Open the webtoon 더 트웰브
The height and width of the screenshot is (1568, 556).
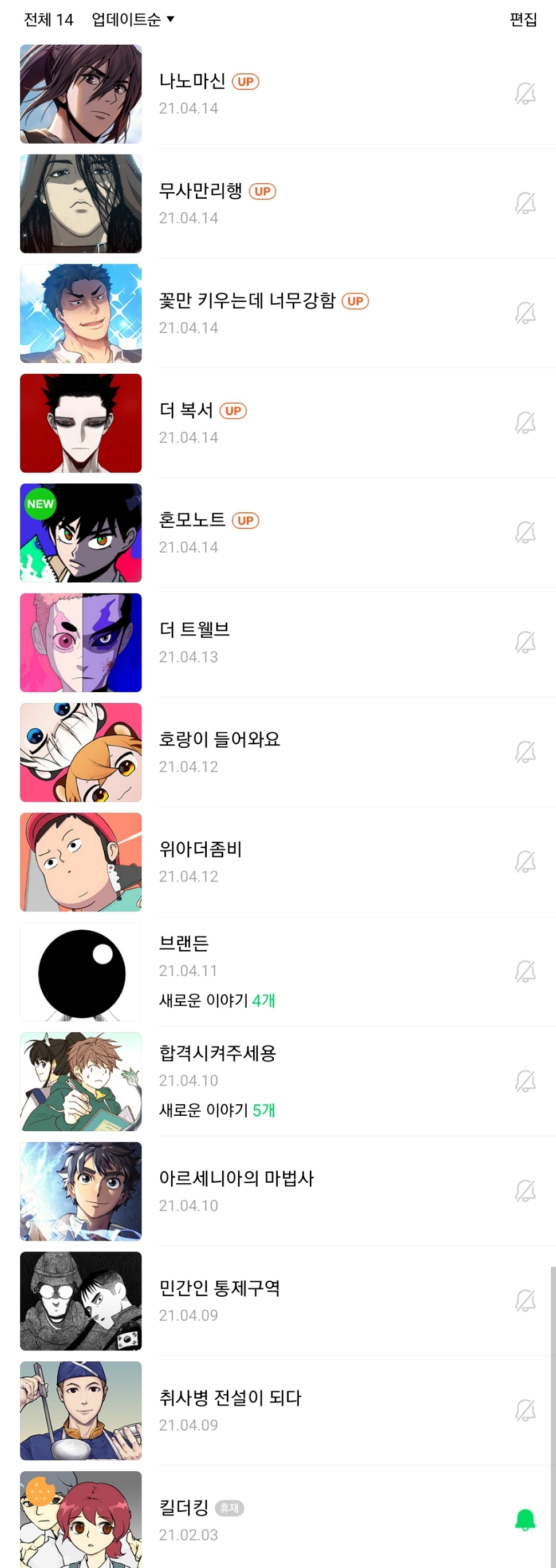coord(194,630)
